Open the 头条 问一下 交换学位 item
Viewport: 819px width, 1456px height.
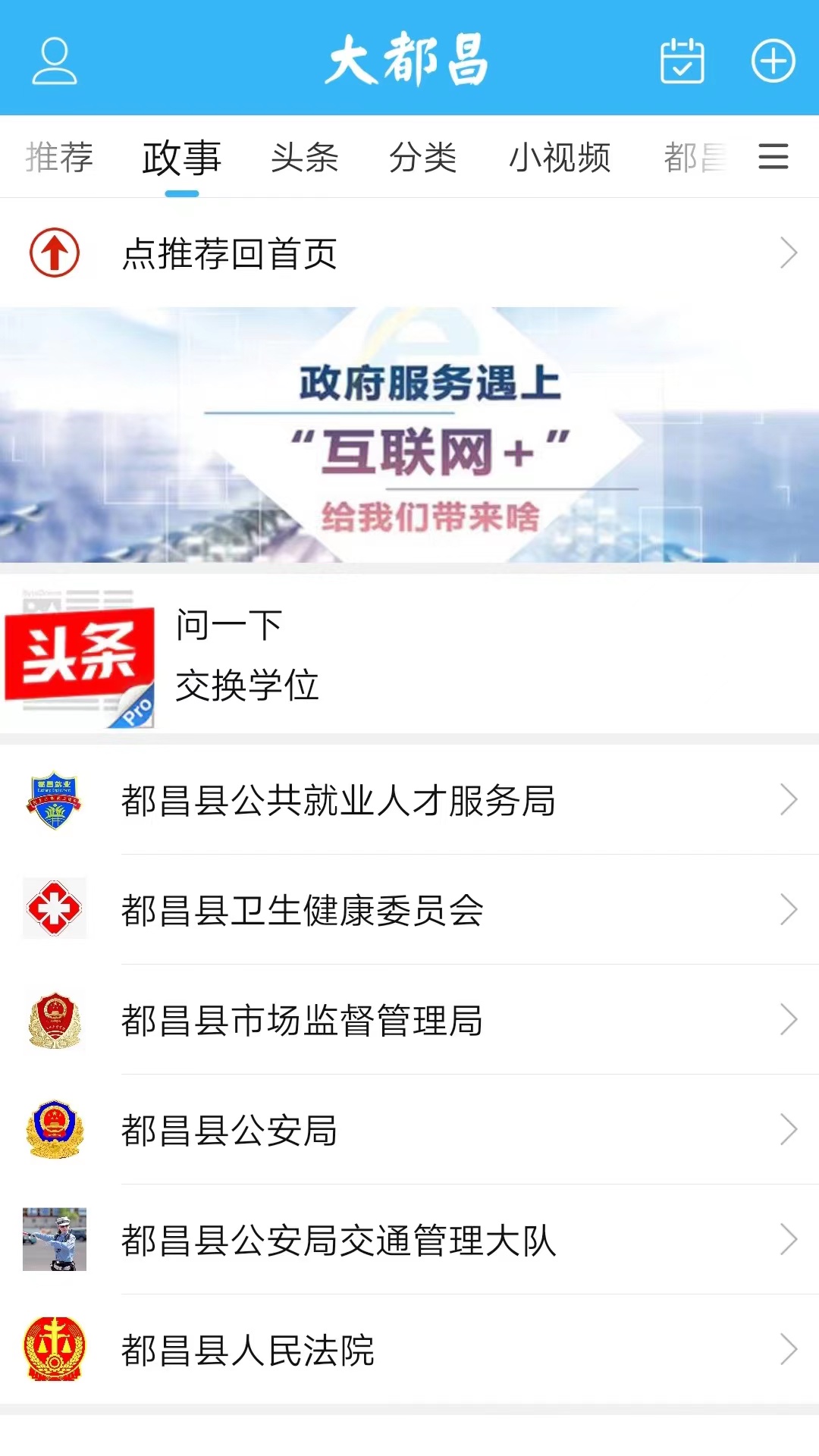point(409,656)
